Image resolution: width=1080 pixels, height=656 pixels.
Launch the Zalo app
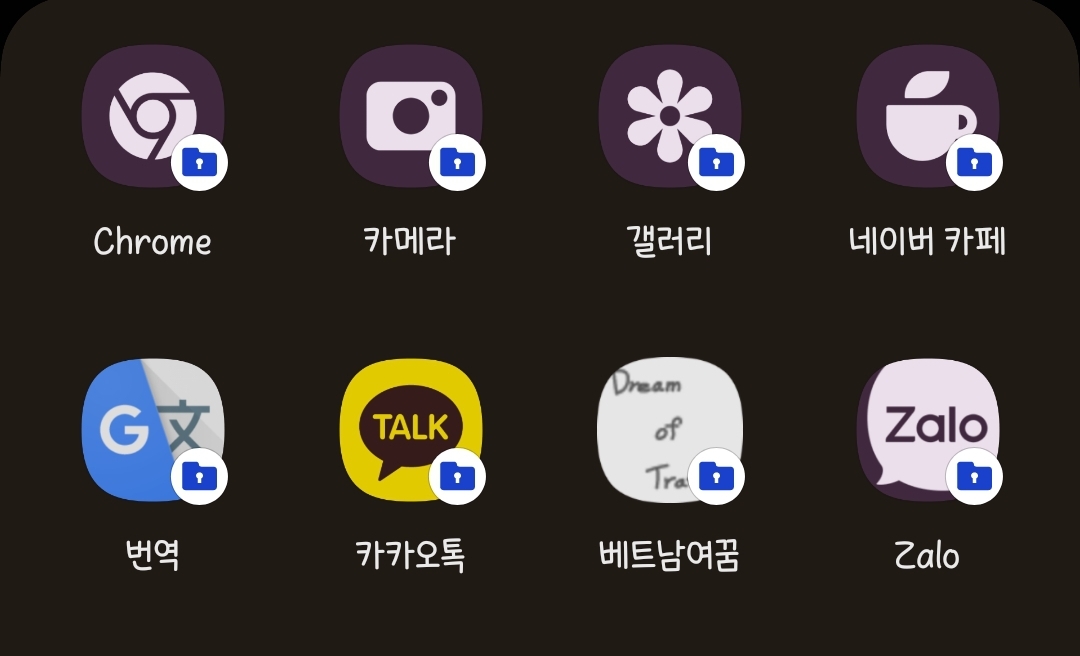[x=927, y=430]
